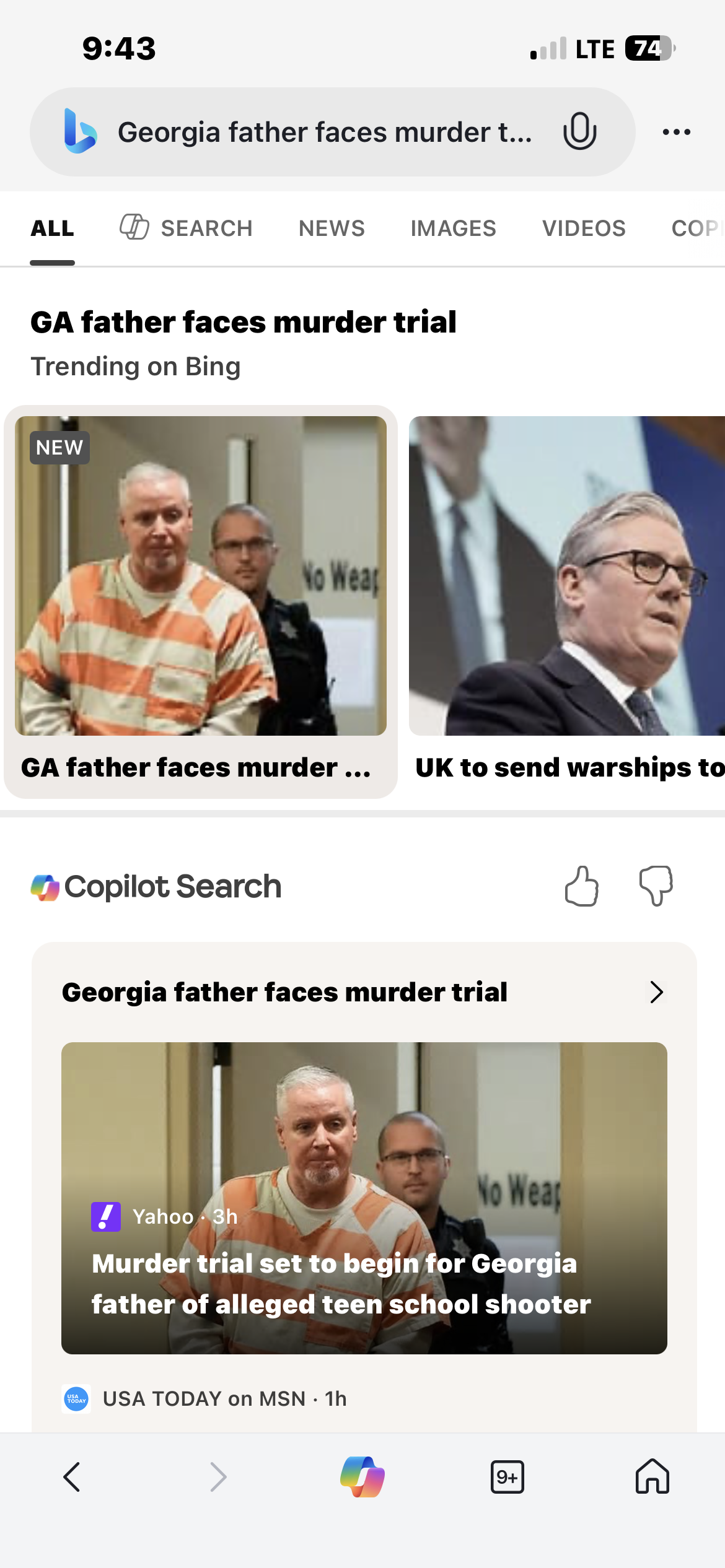Open the USA TODAY on MSN story
725x1568 pixels.
224,1398
